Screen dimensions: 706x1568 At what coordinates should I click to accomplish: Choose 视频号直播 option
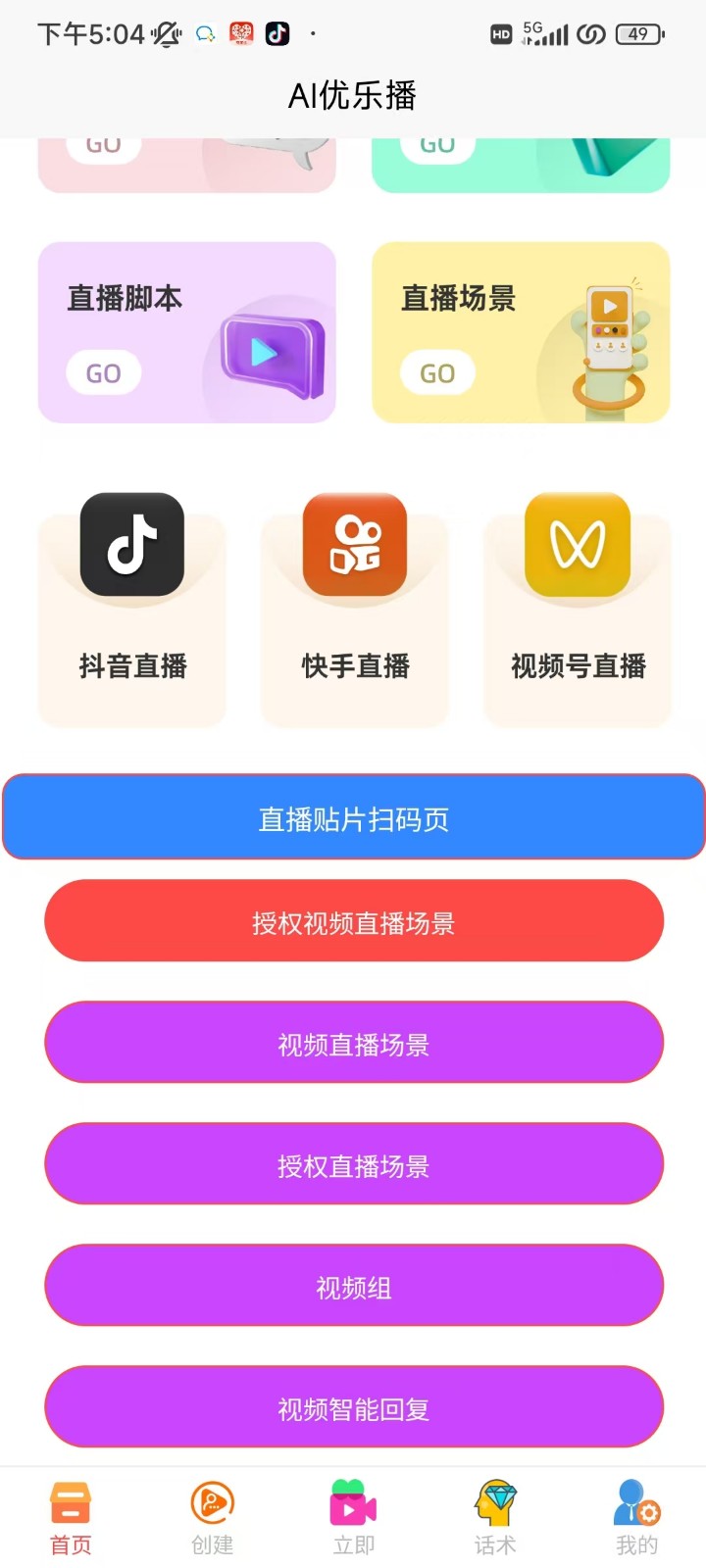(578, 610)
